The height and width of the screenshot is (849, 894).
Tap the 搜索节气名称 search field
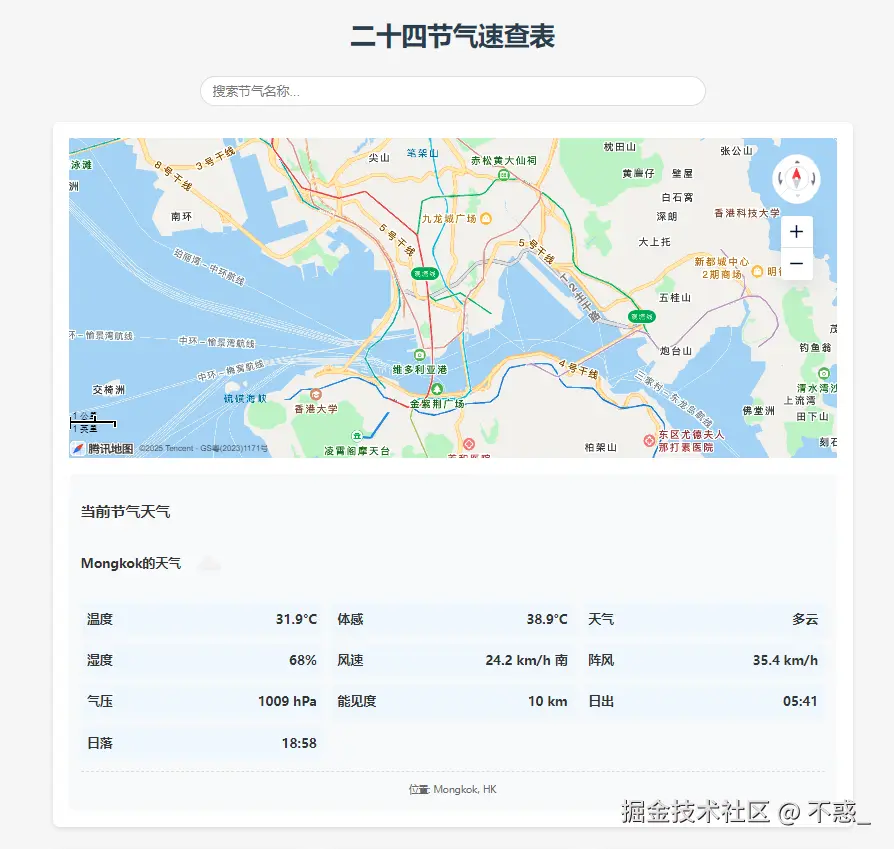452,91
